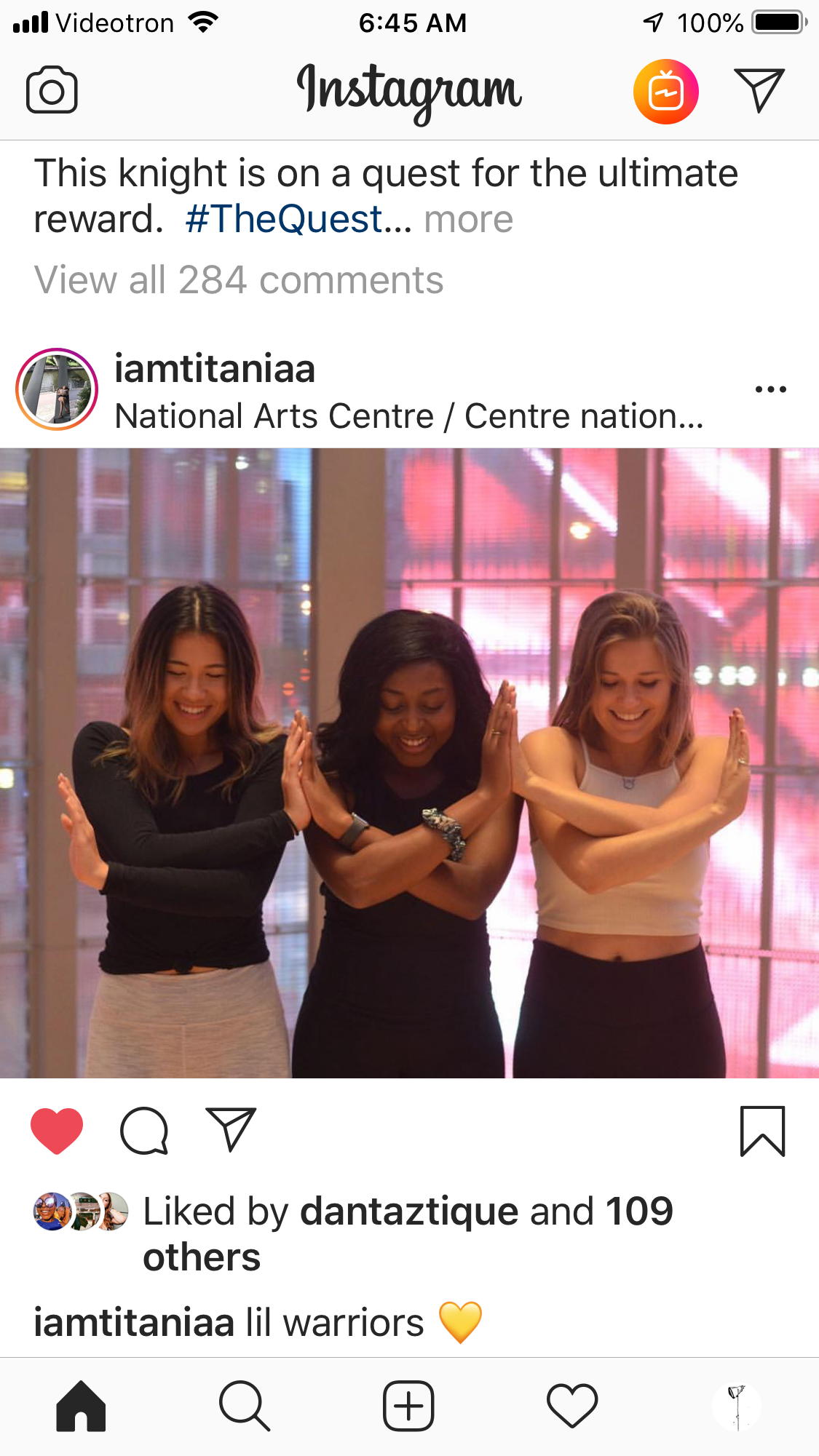Share iamtitaniaa's post via send icon

click(231, 1129)
